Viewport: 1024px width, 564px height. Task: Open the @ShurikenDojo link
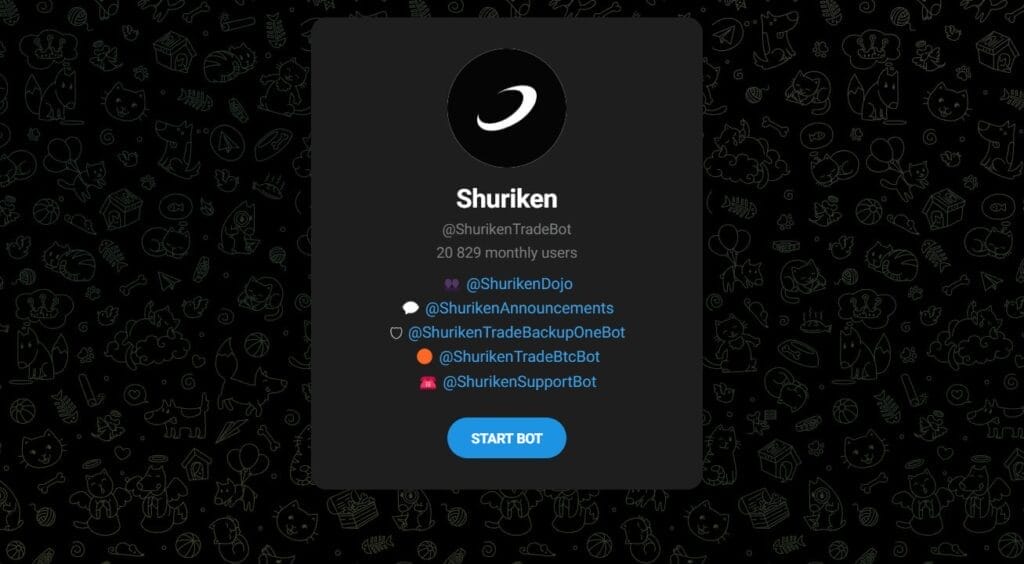click(519, 284)
